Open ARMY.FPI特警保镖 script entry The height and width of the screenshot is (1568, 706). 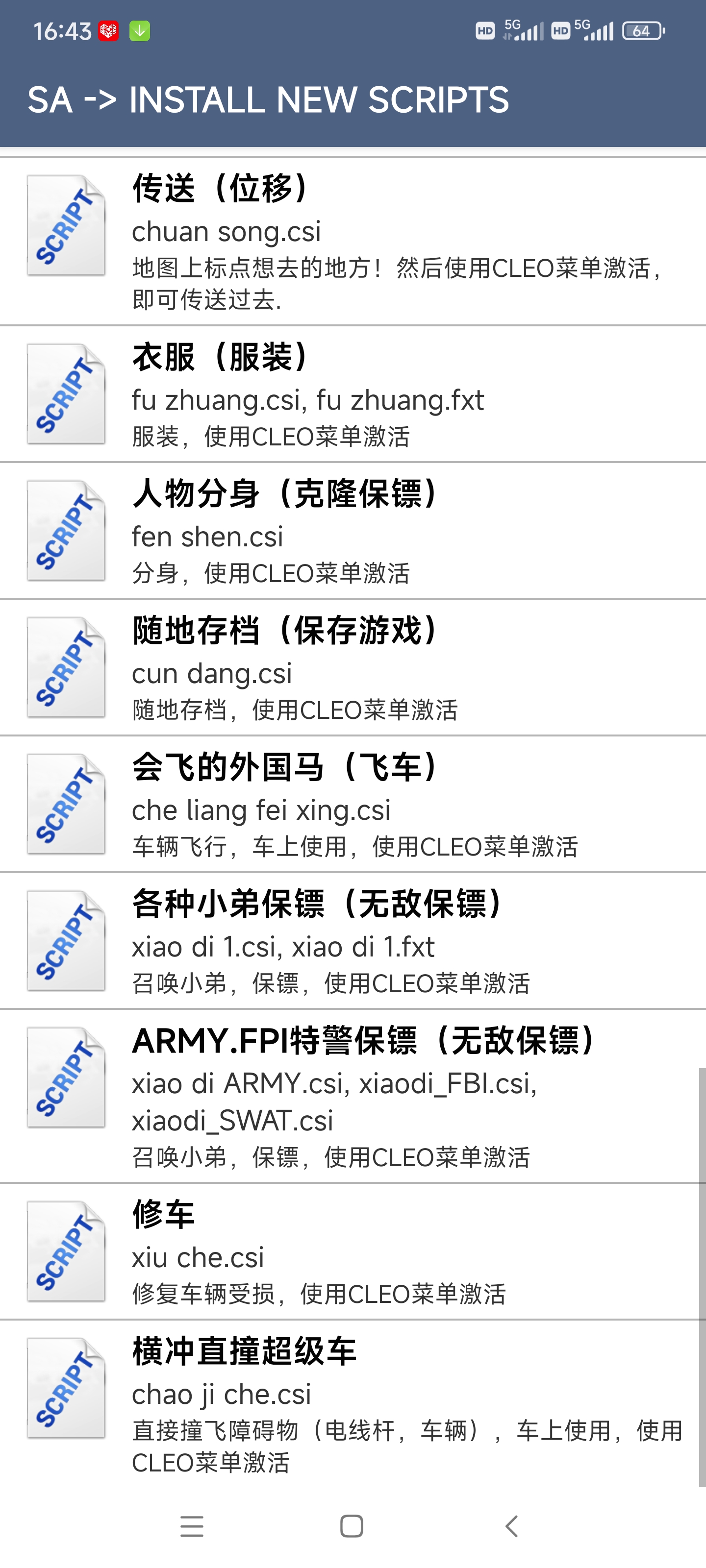coord(353,1096)
